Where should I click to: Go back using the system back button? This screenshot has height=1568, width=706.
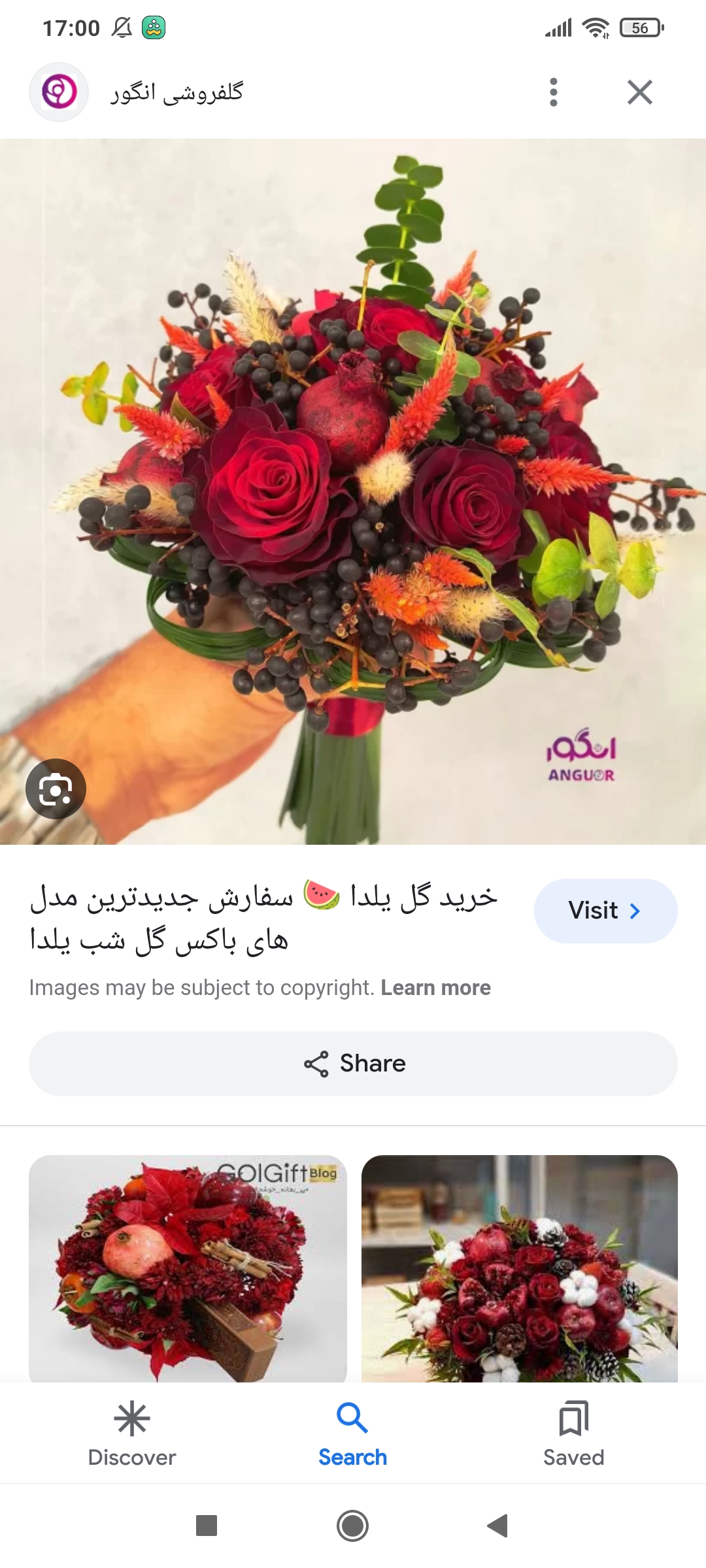point(497,1526)
